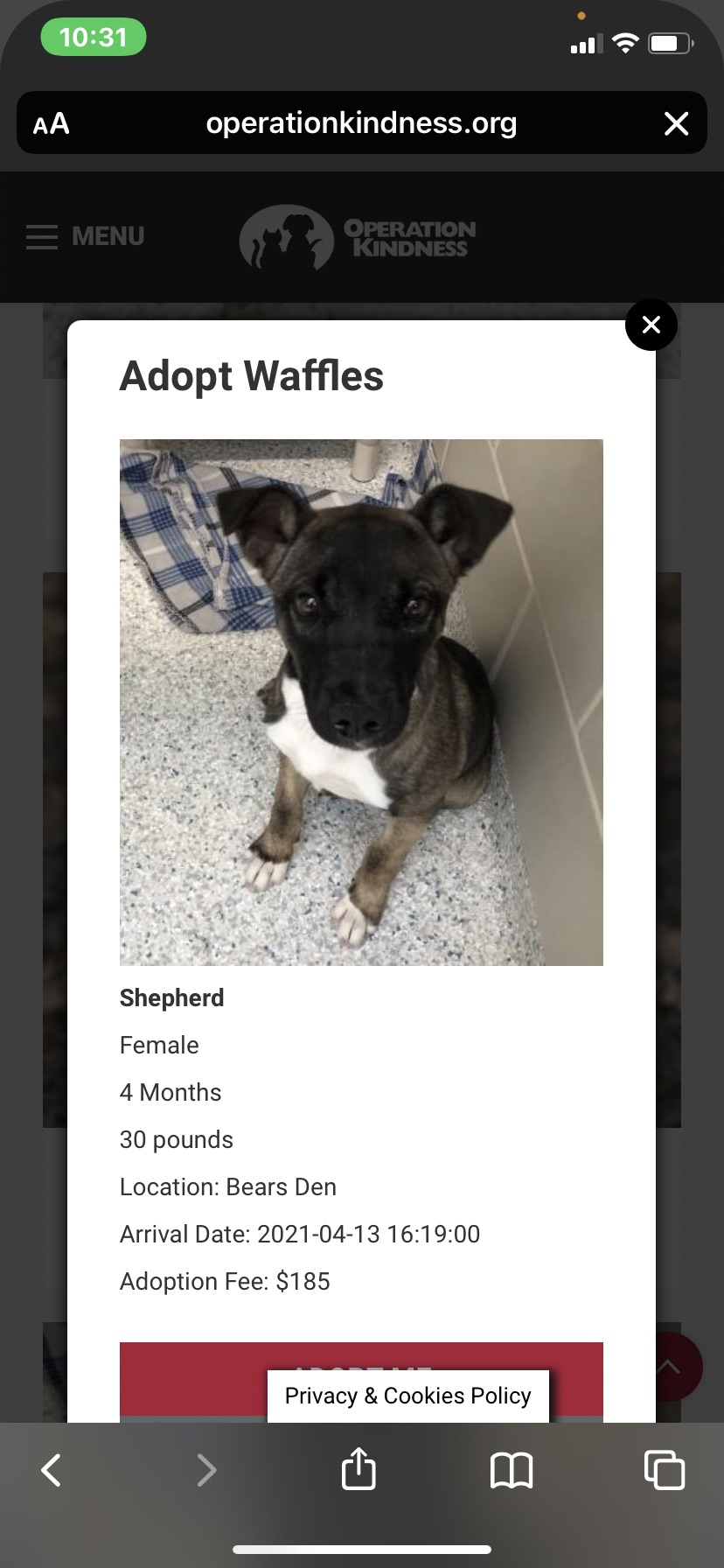
Task: Tap the operationkindness.org address bar
Action: point(361,123)
